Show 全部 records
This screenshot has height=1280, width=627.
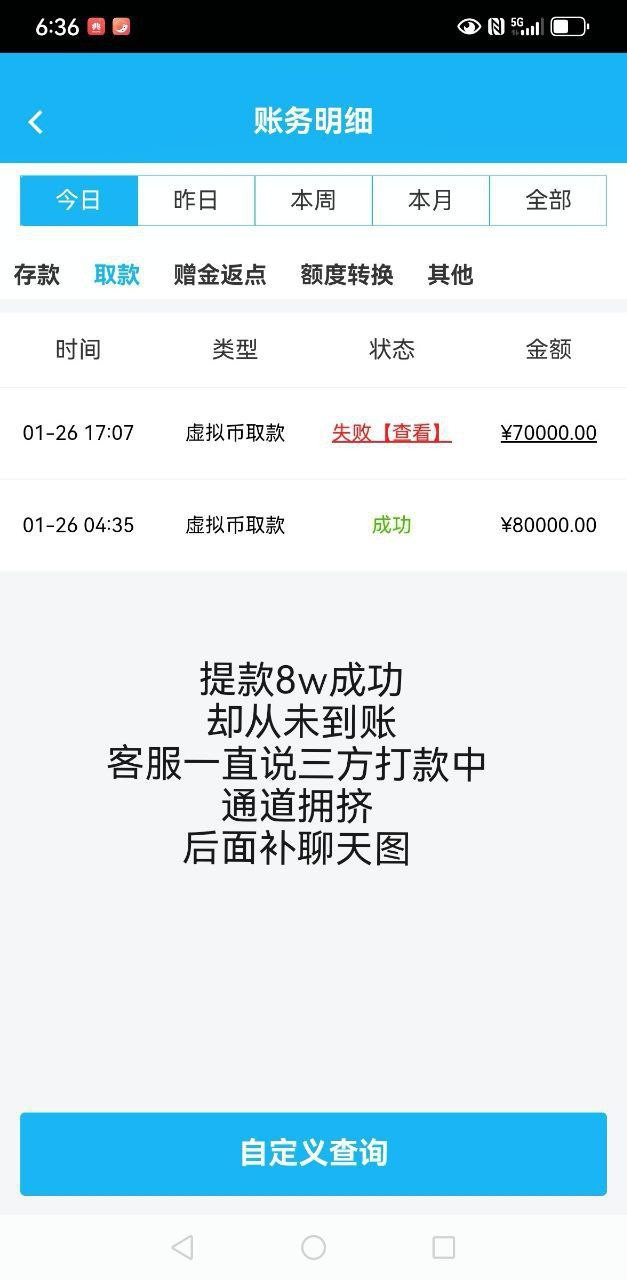click(x=548, y=200)
